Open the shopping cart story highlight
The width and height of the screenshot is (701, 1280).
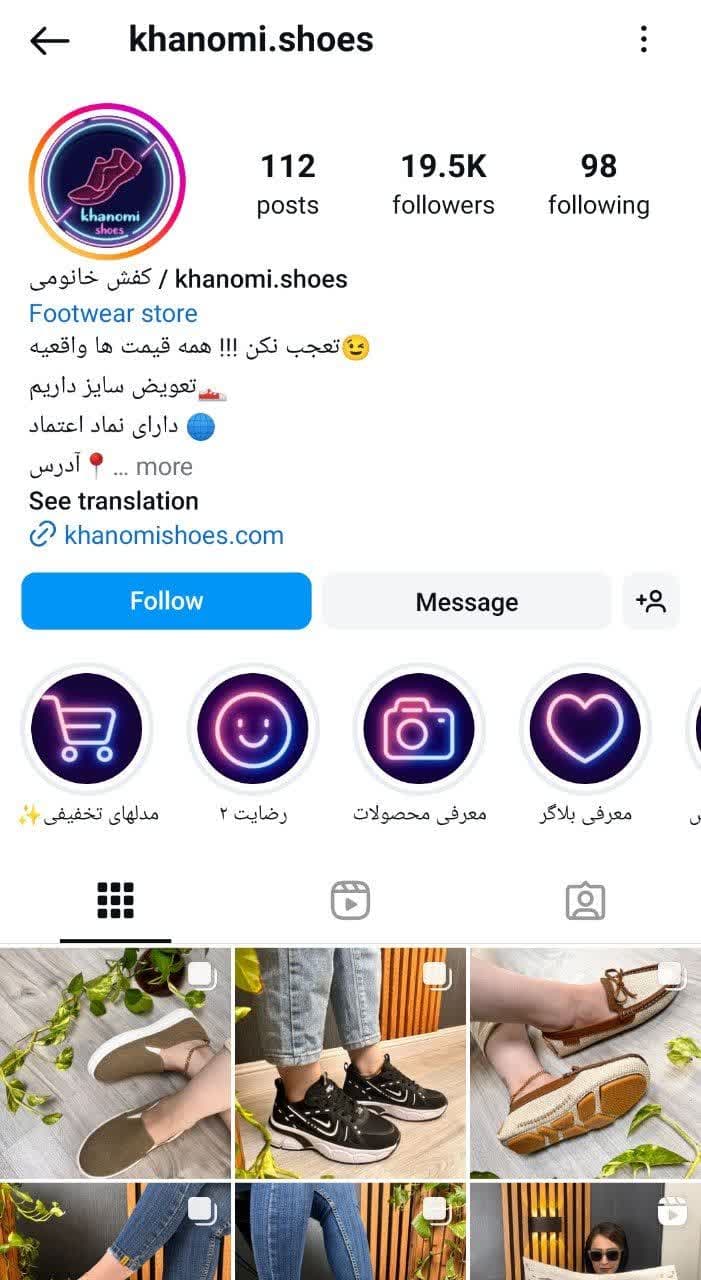86,728
